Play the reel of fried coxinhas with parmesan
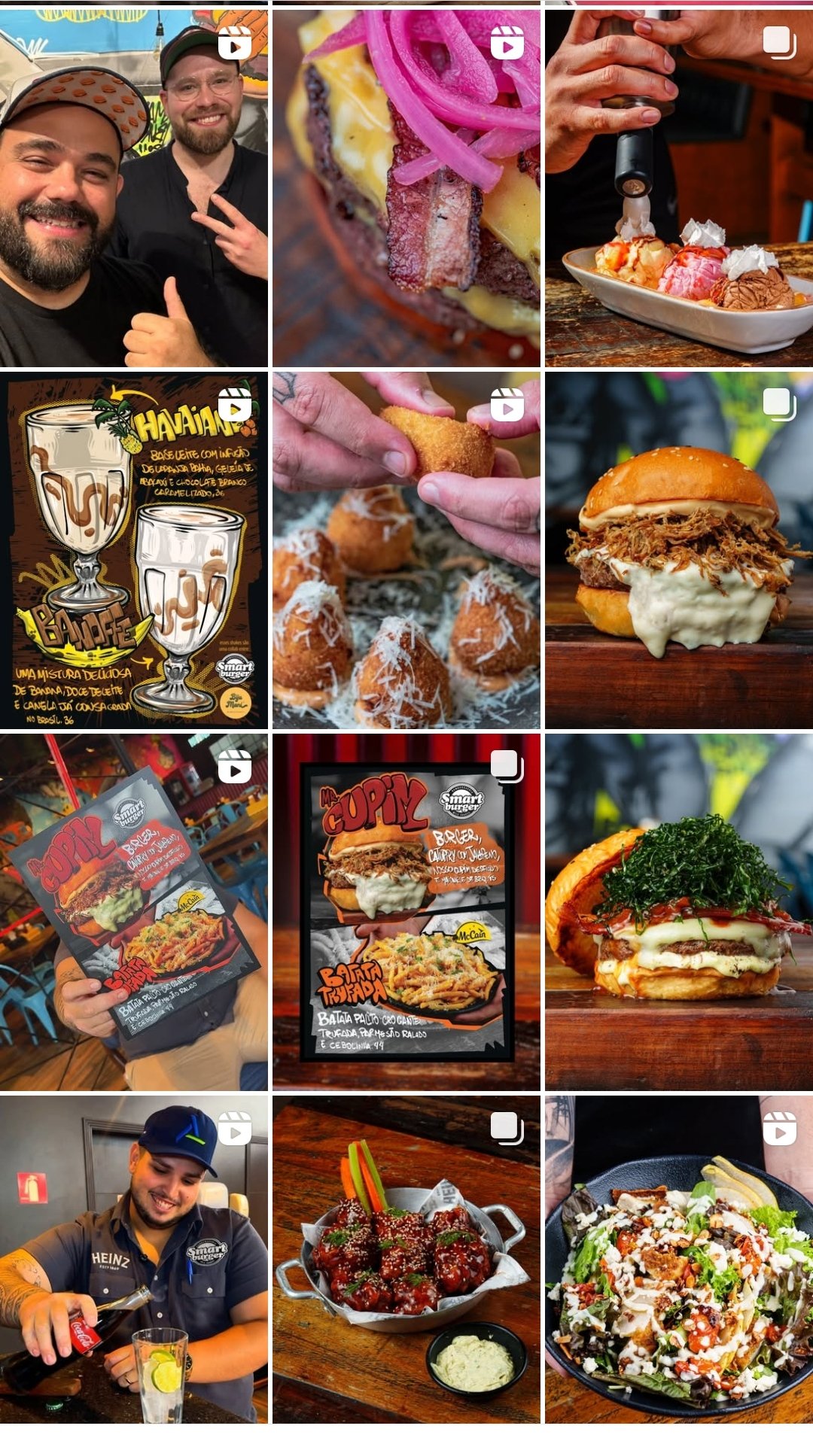The width and height of the screenshot is (813, 1456). [x=406, y=550]
